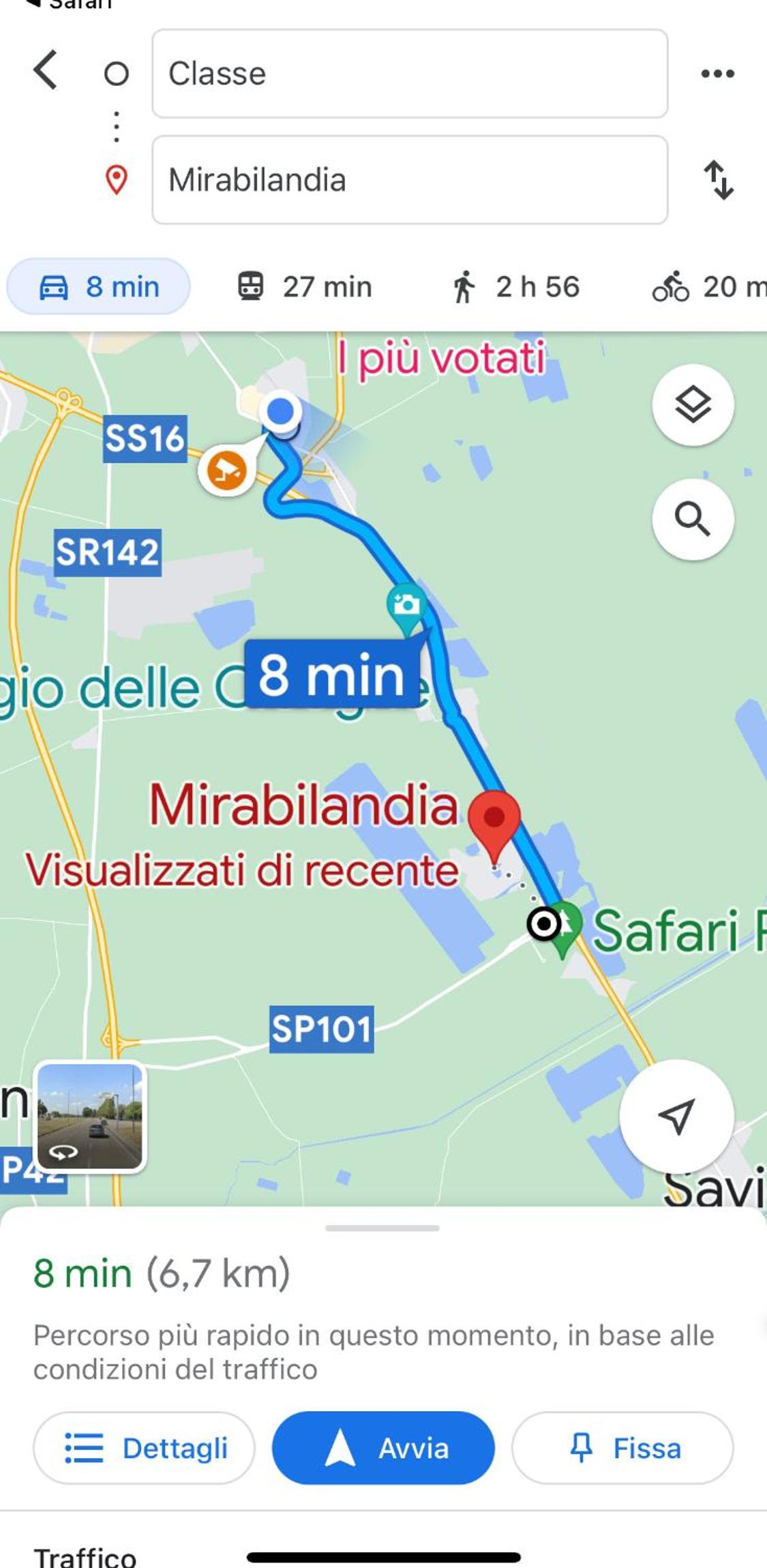
Task: Open Dettagli route steps
Action: pos(145,1447)
